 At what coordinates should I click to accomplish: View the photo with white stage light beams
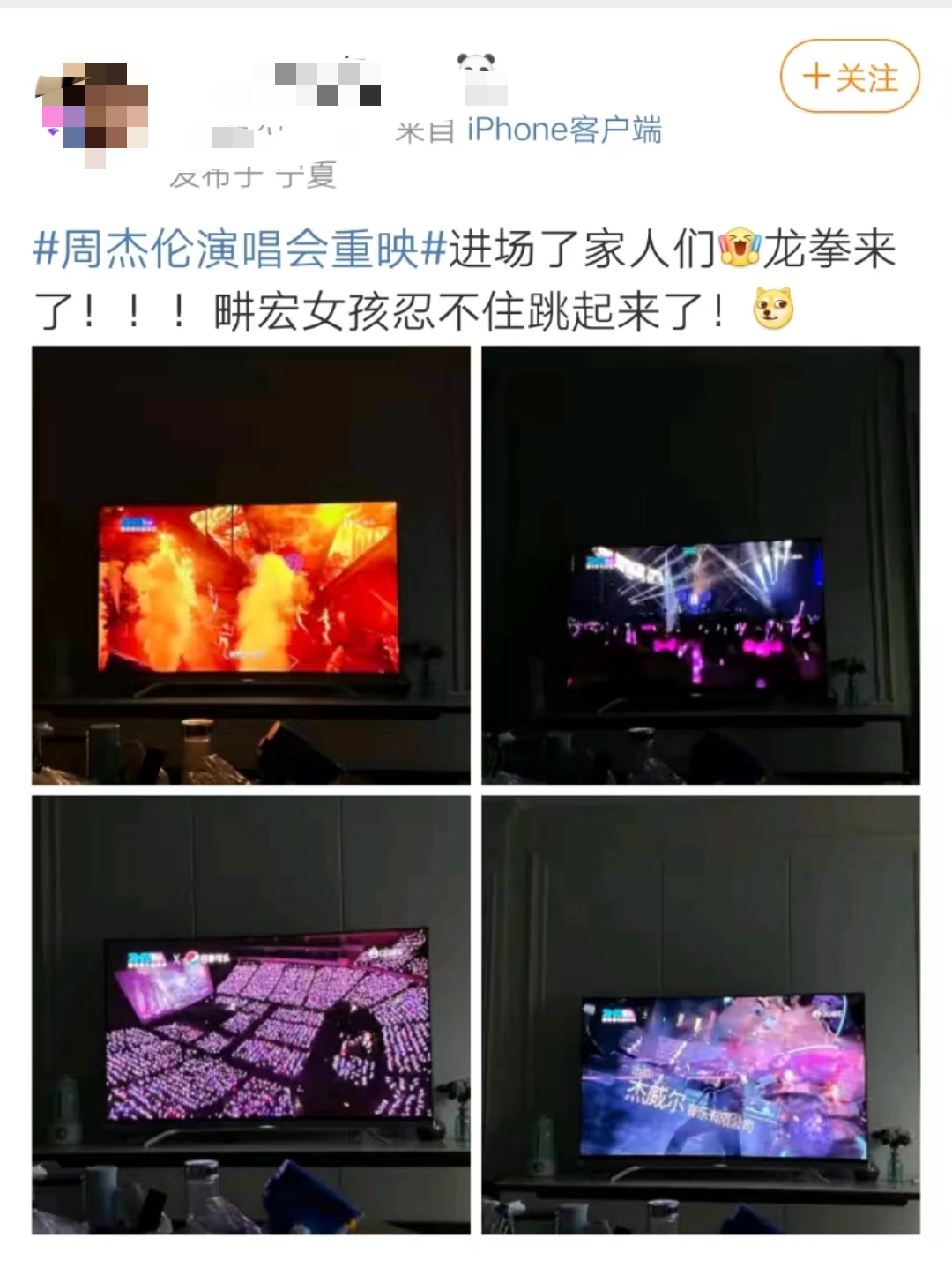(701, 565)
